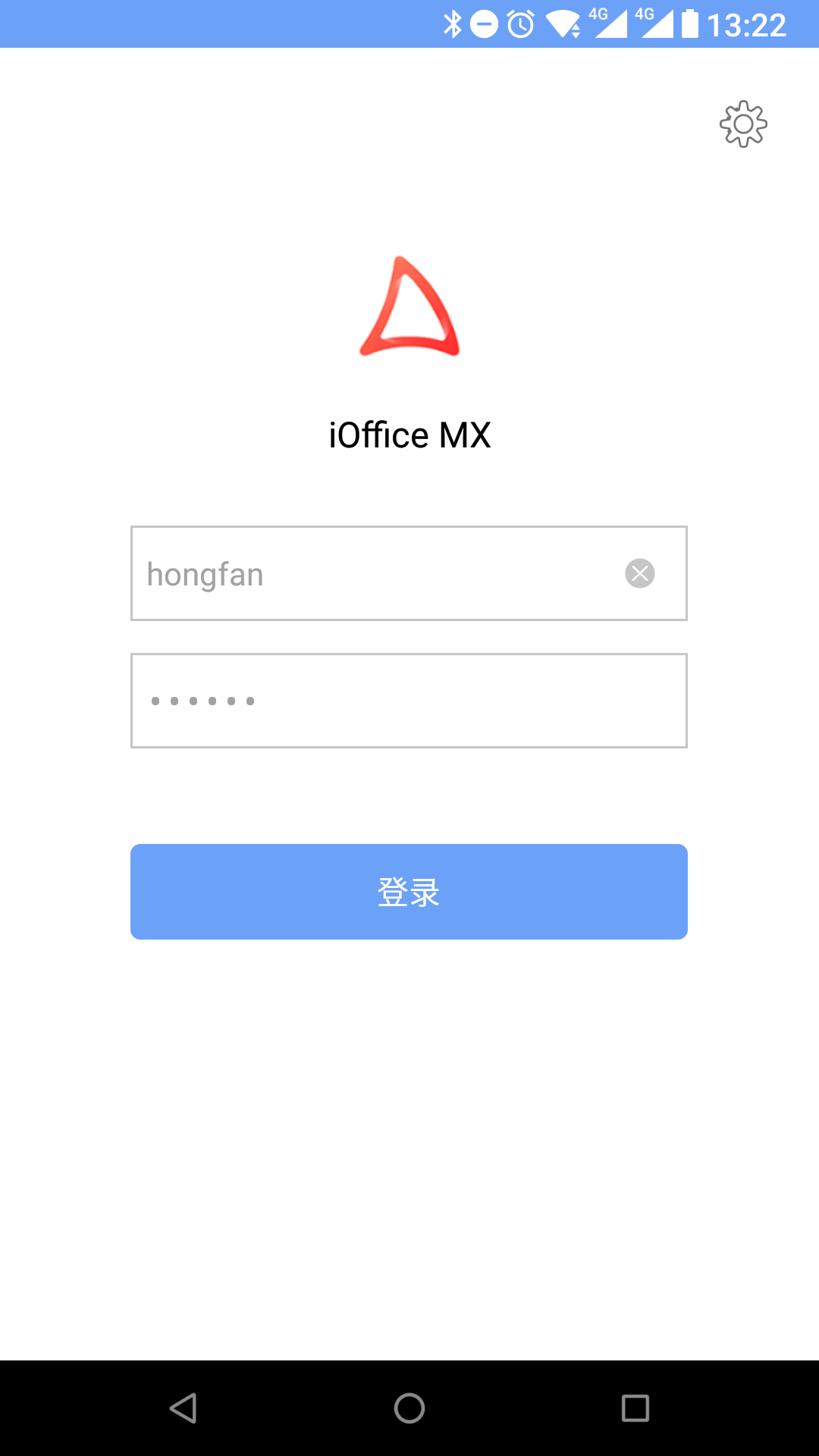Tap the iOffice MX title text
Screen dimensions: 819x1456
[409, 434]
